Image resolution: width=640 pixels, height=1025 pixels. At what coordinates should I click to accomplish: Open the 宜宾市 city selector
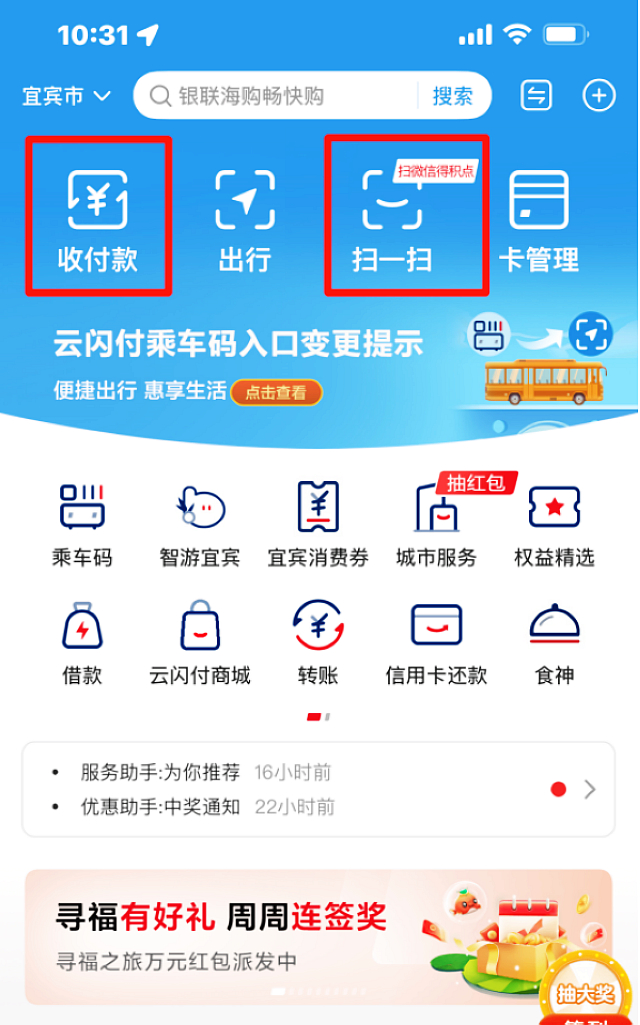66,96
